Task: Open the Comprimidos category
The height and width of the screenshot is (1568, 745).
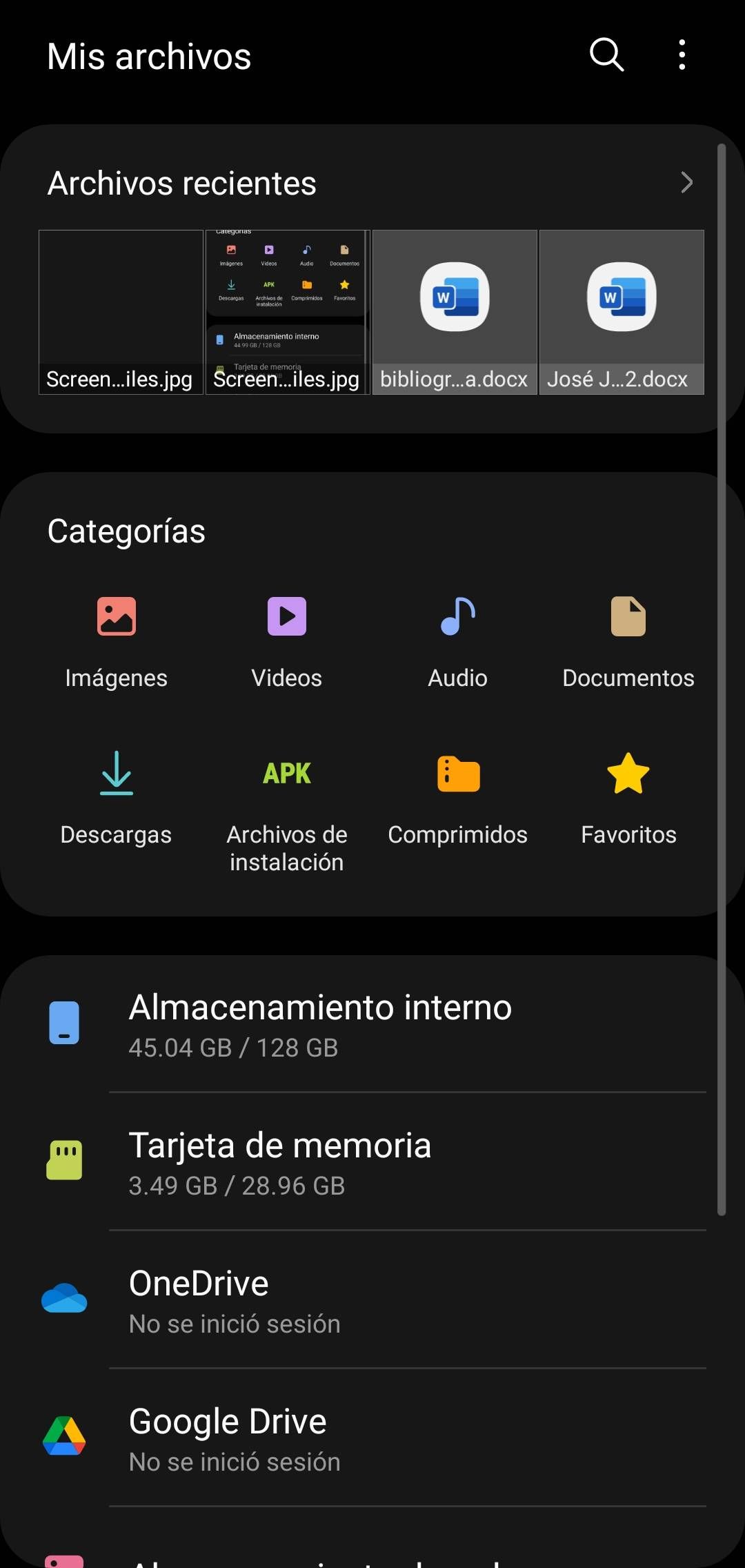Action: coord(457,797)
